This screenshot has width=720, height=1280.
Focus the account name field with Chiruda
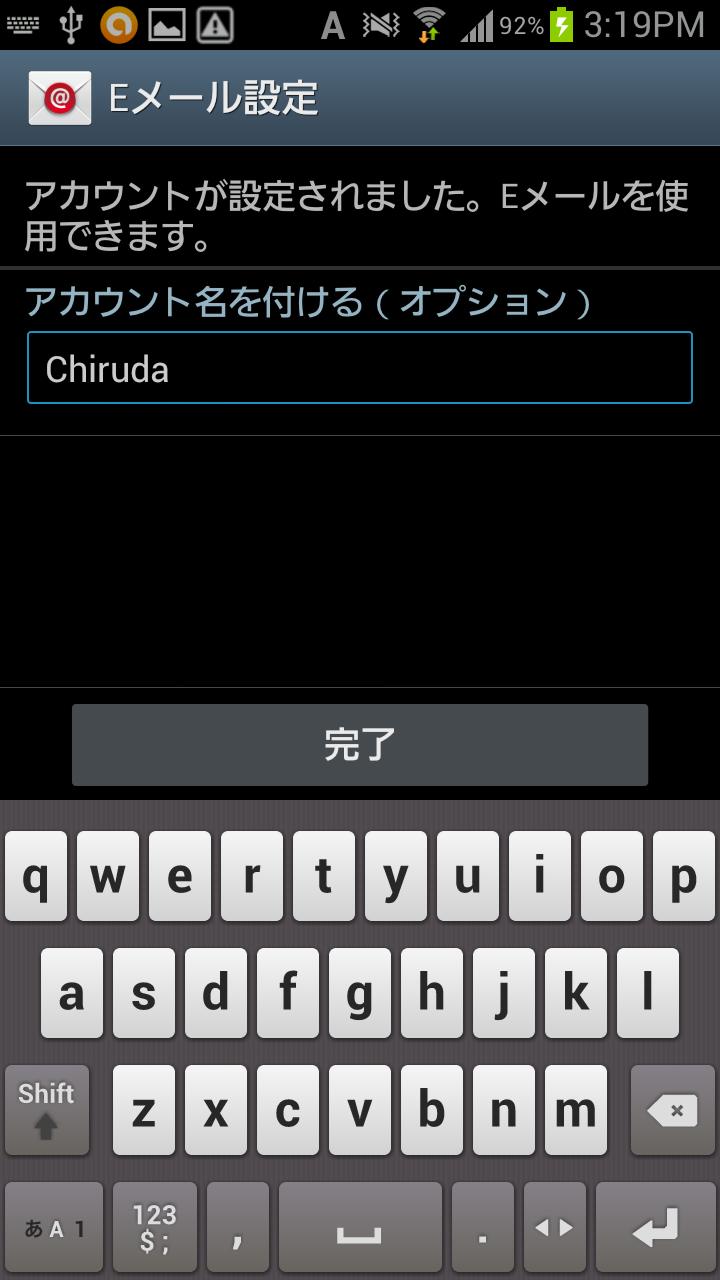click(360, 368)
